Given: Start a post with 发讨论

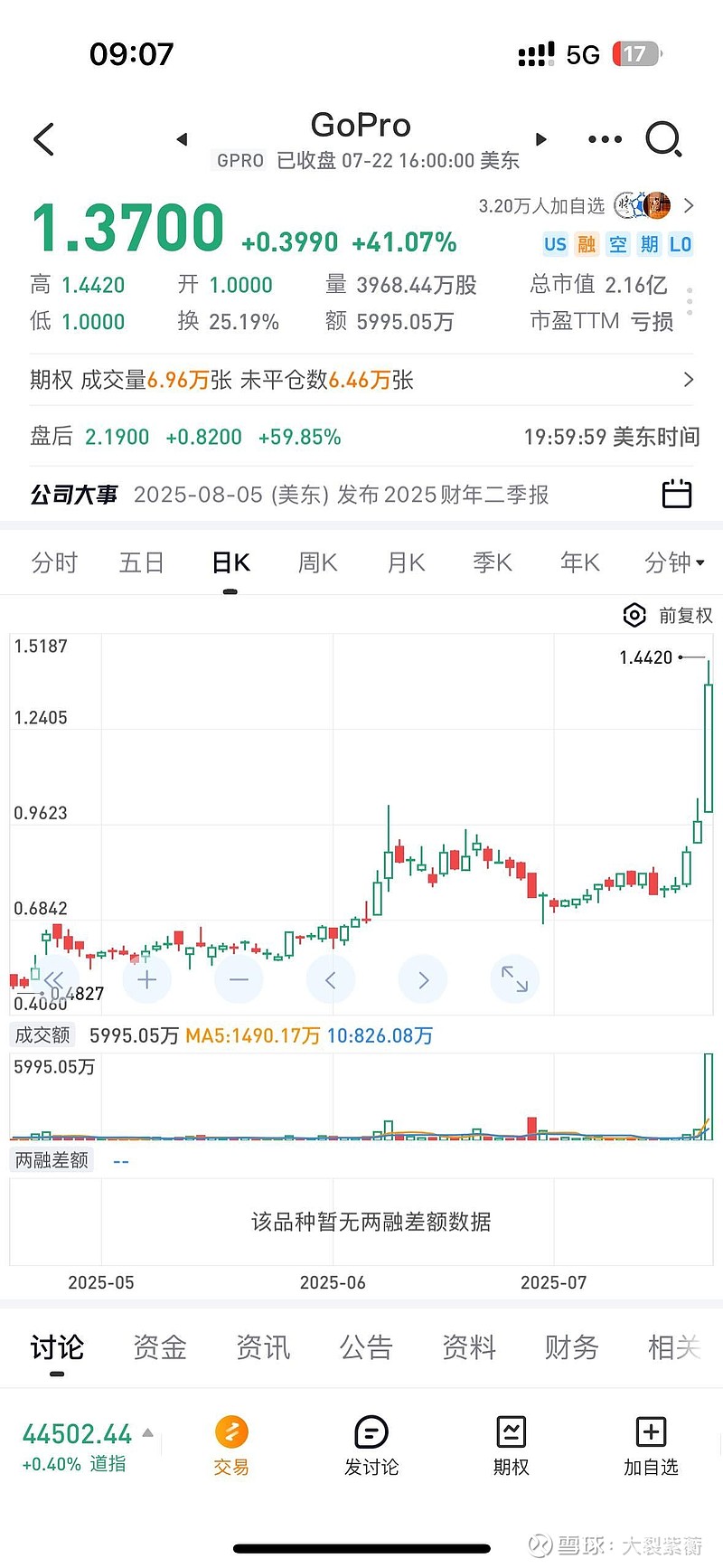Looking at the screenshot, I should (371, 1446).
